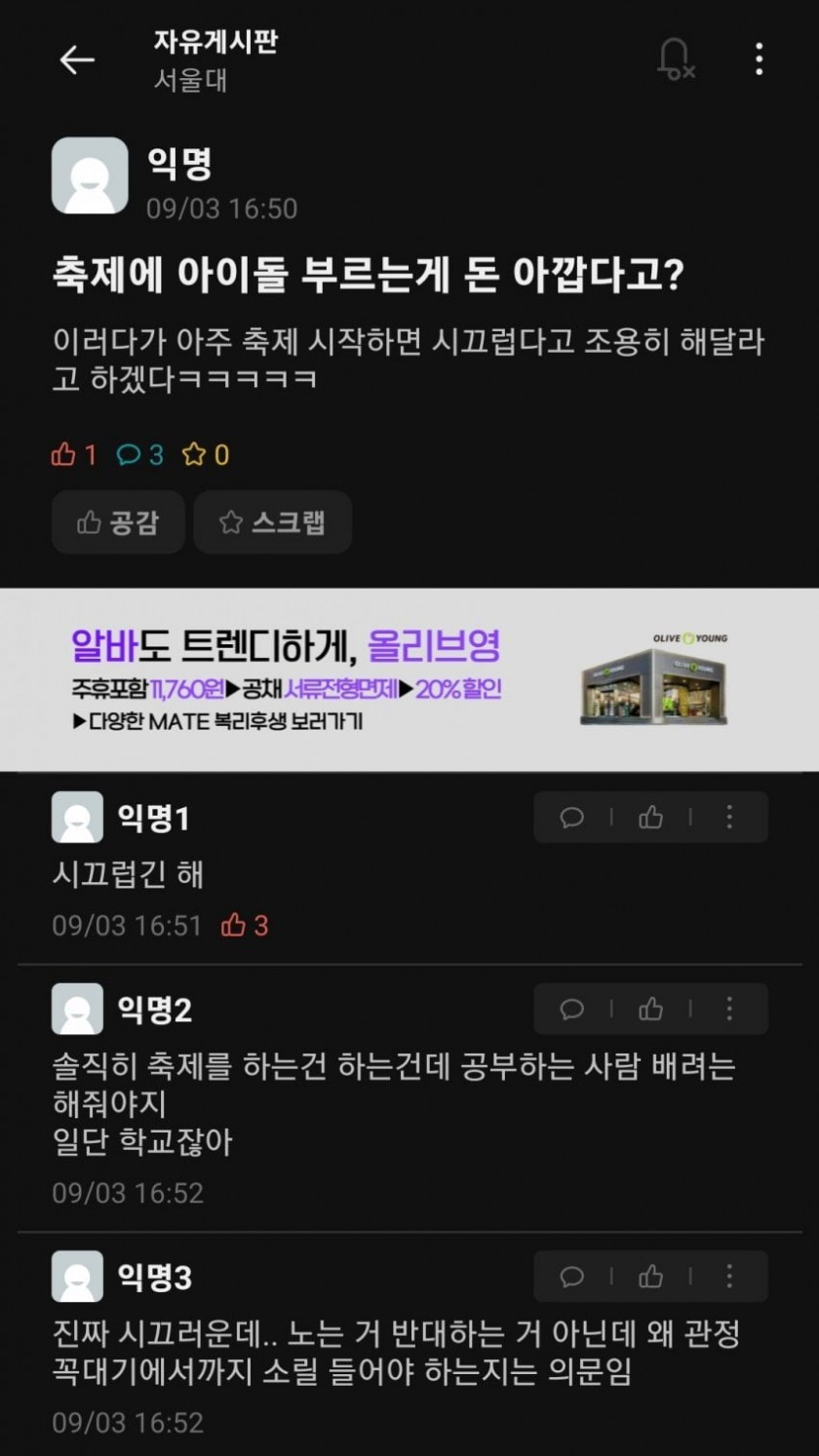
Task: Scrap the post with the 스크랩 button
Action: click(272, 522)
